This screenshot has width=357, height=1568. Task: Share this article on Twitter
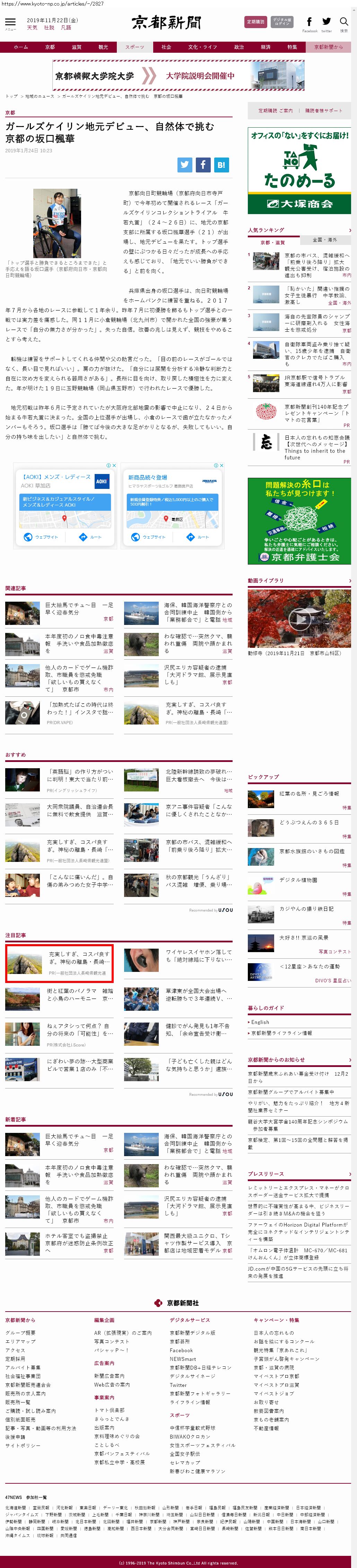click(x=185, y=164)
